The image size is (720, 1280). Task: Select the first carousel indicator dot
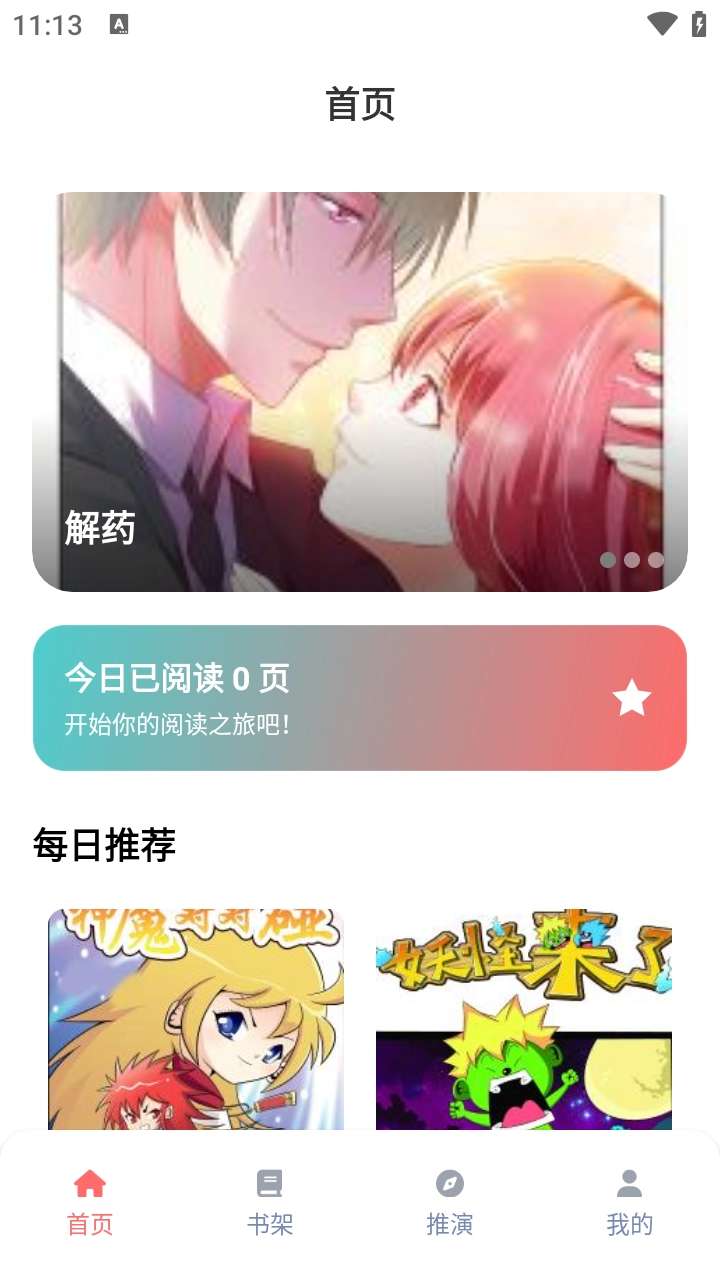tap(608, 561)
